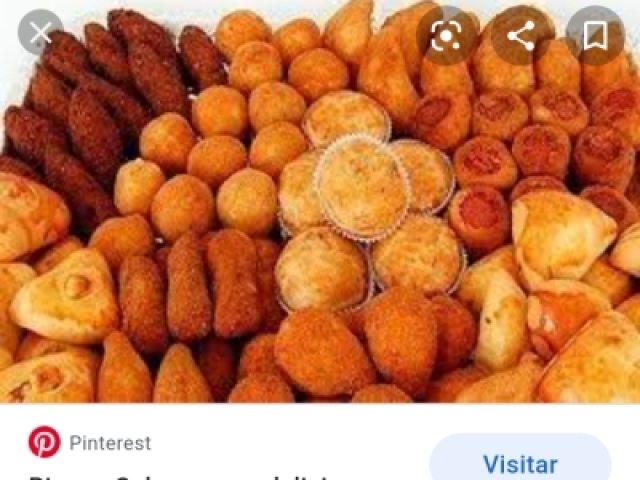Save image to collection bookmark
This screenshot has width=640, height=480.
click(x=594, y=36)
